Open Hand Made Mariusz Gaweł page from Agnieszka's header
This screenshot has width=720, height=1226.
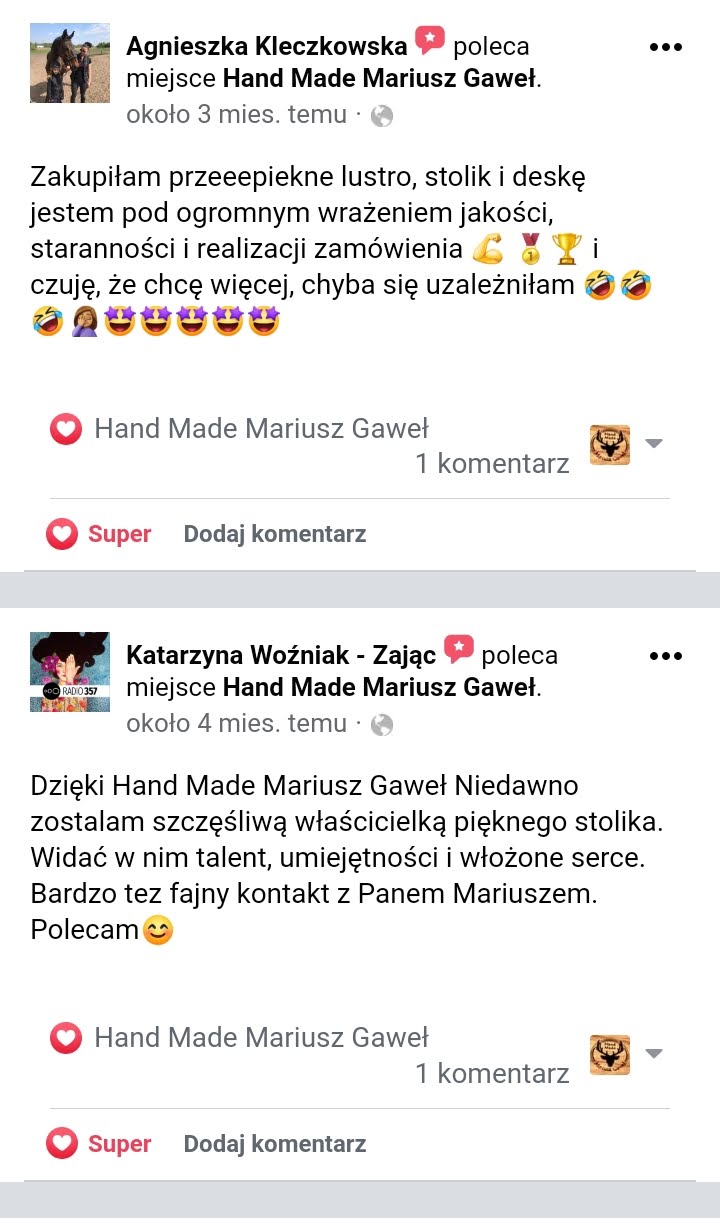pos(379,79)
